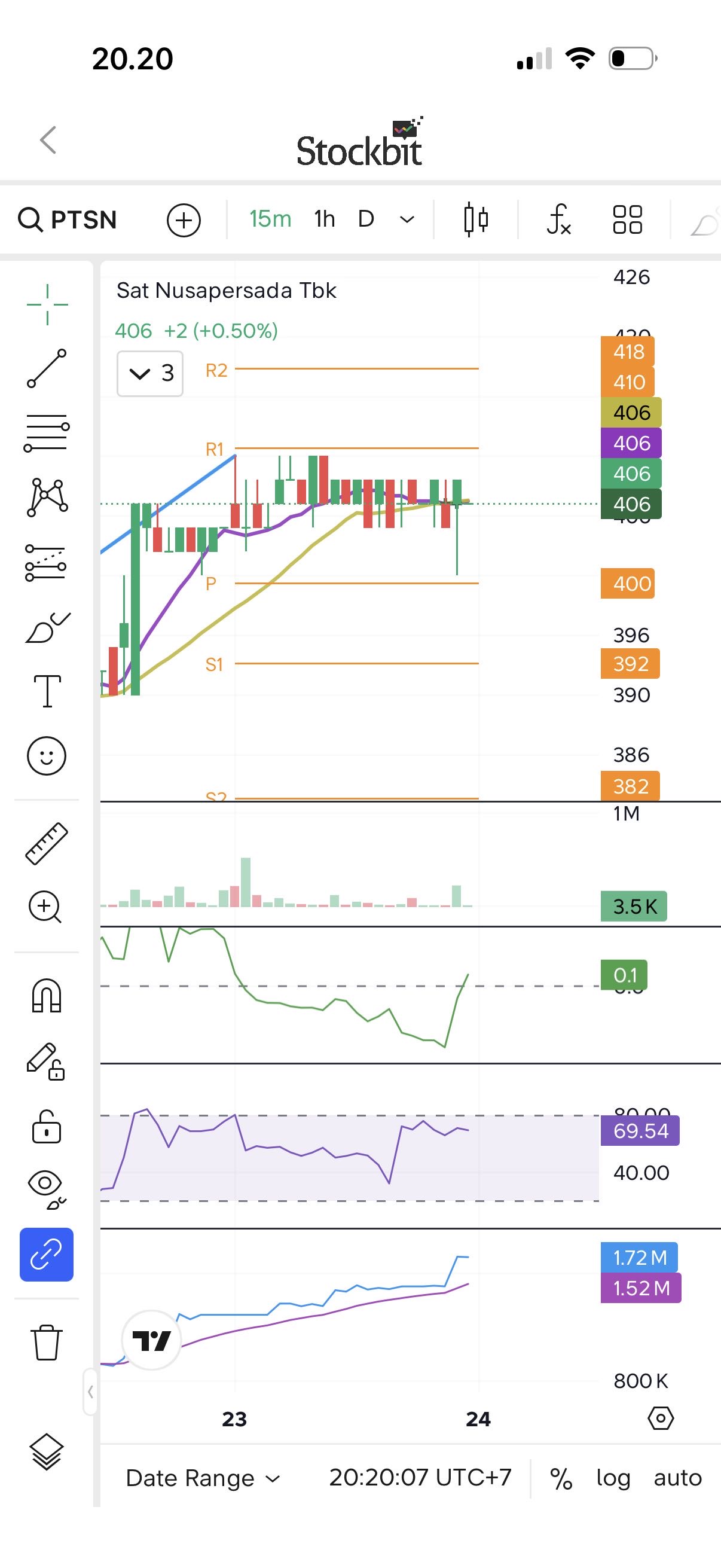Change the candlestick chart style

476,219
